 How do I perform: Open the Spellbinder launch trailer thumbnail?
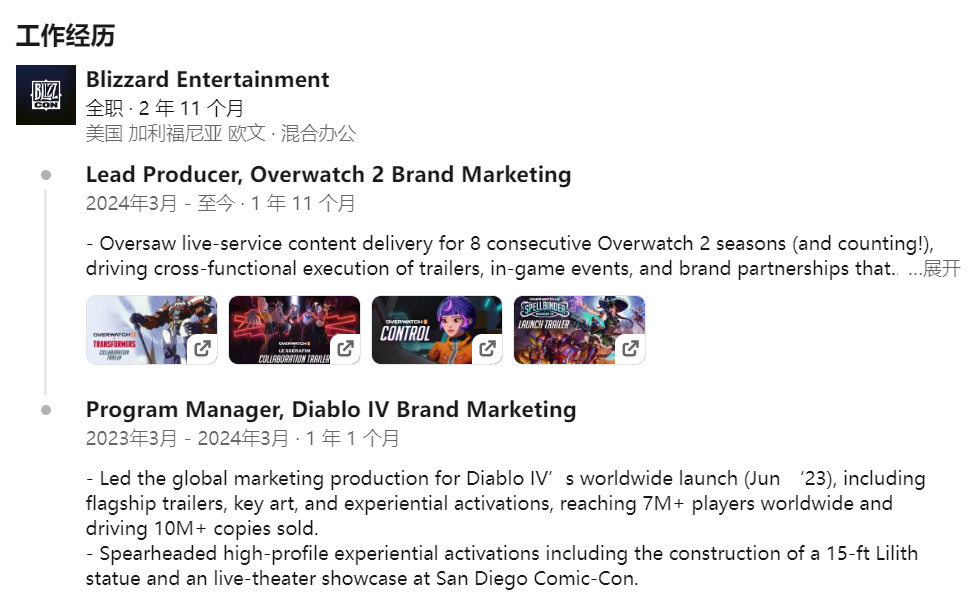tap(579, 330)
